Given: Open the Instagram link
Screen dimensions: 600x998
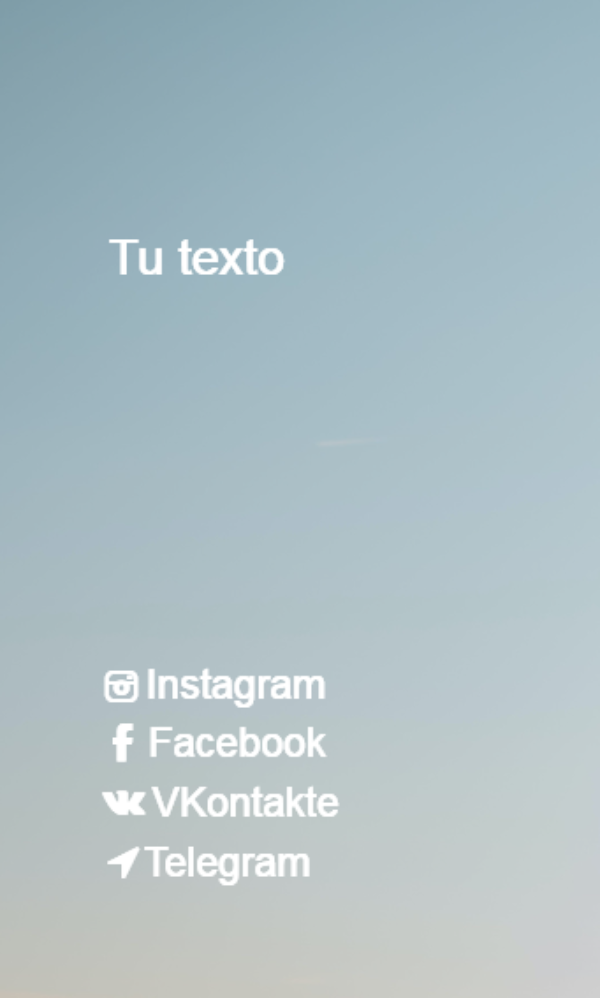Looking at the screenshot, I should click(x=215, y=686).
